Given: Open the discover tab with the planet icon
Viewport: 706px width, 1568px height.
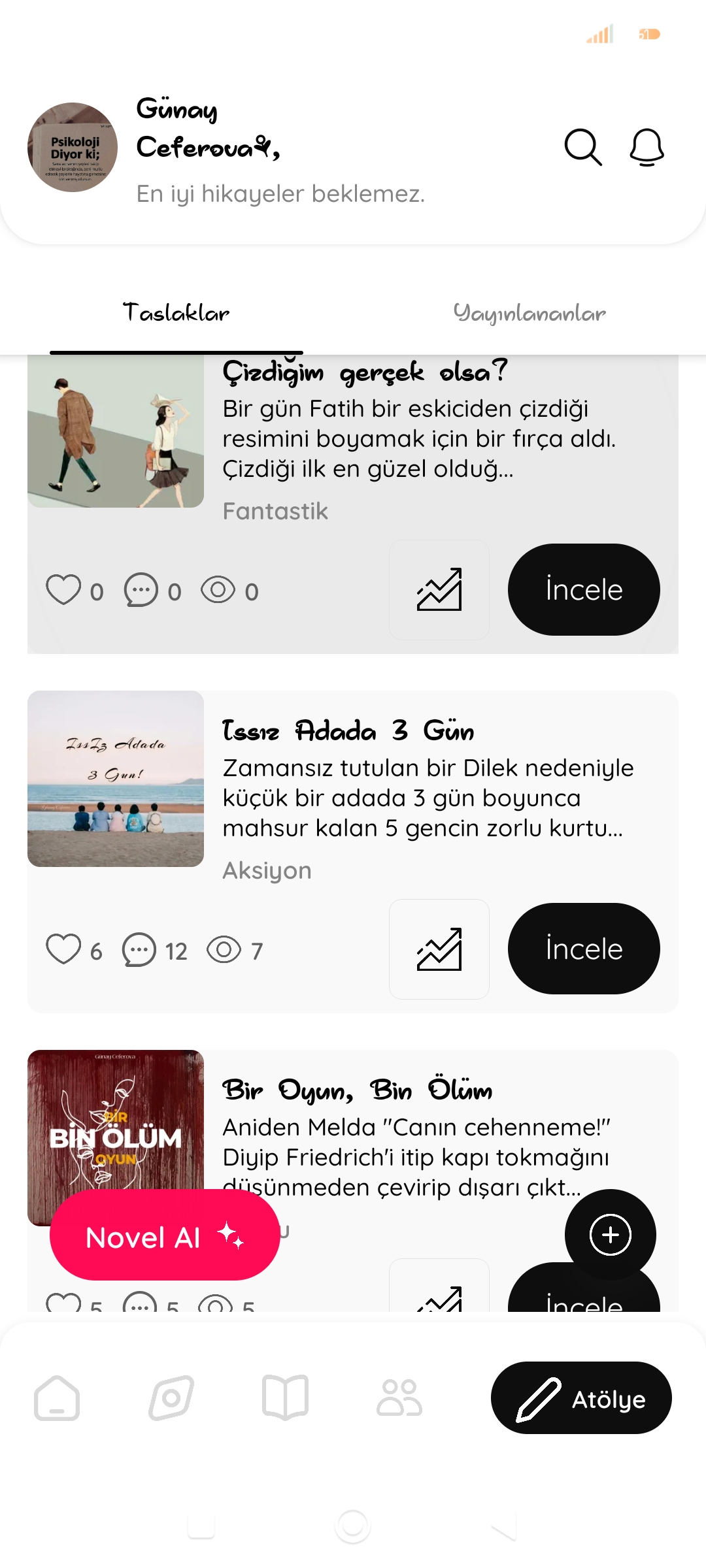Looking at the screenshot, I should point(171,1398).
